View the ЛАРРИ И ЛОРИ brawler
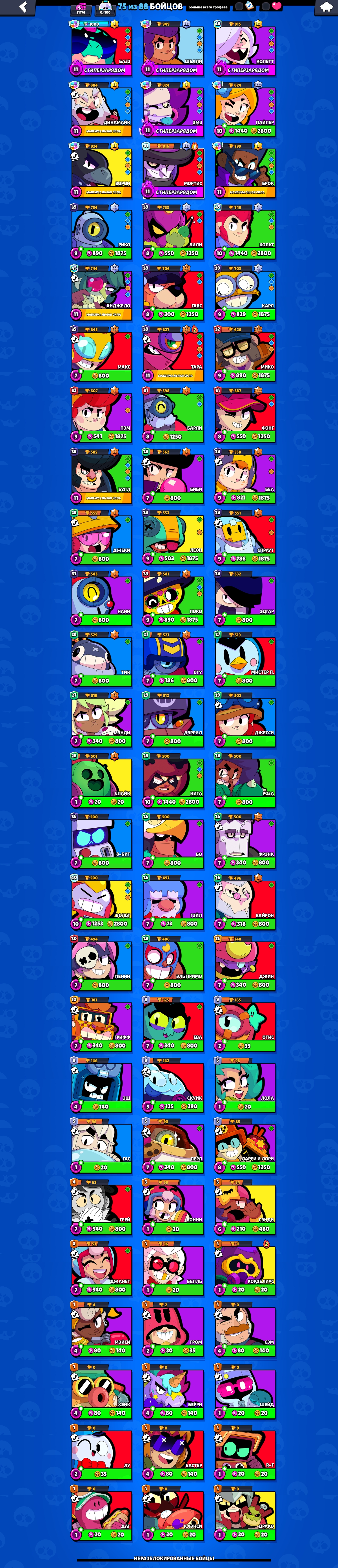The image size is (338, 1568). coord(245,1146)
